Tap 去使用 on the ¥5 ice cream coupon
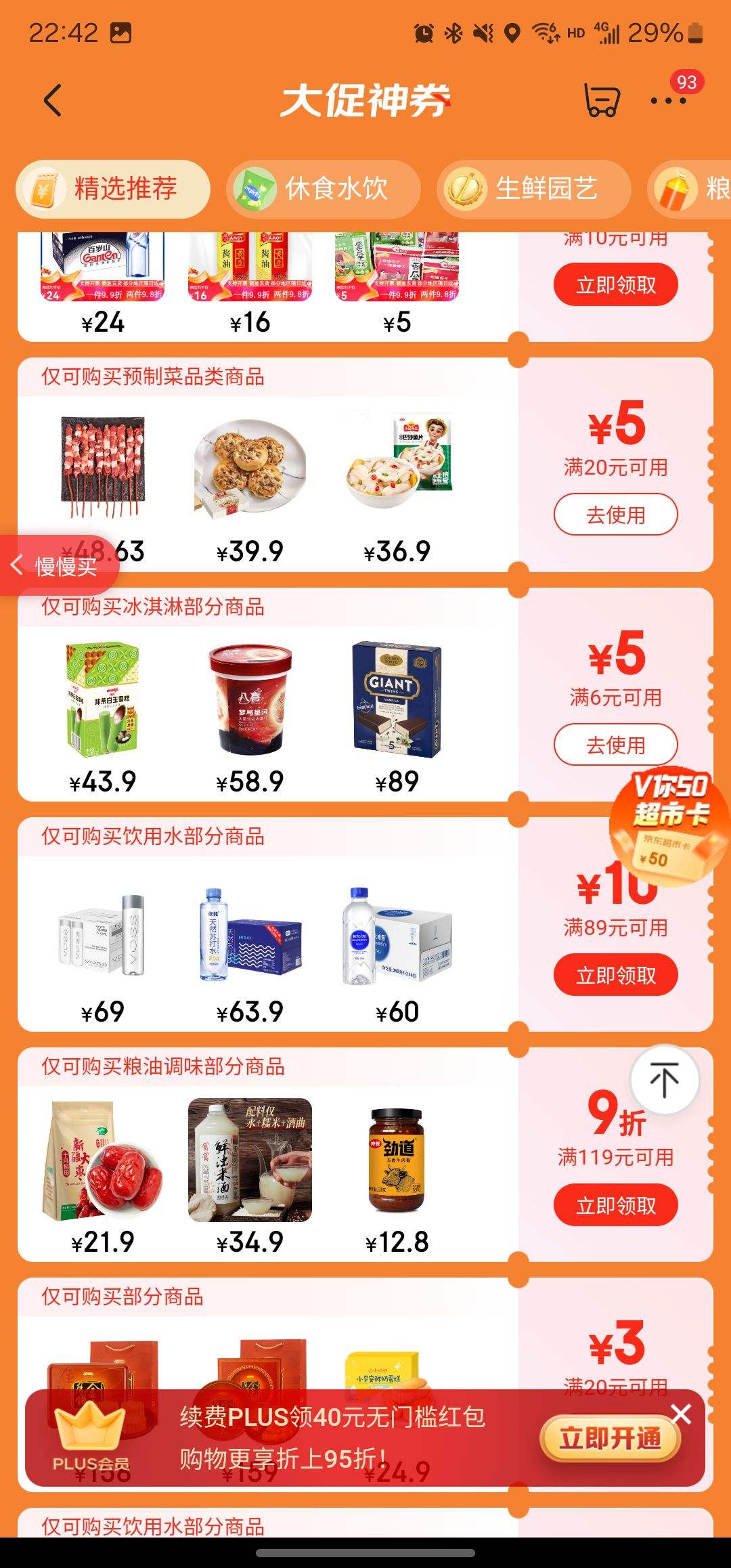 pos(615,743)
